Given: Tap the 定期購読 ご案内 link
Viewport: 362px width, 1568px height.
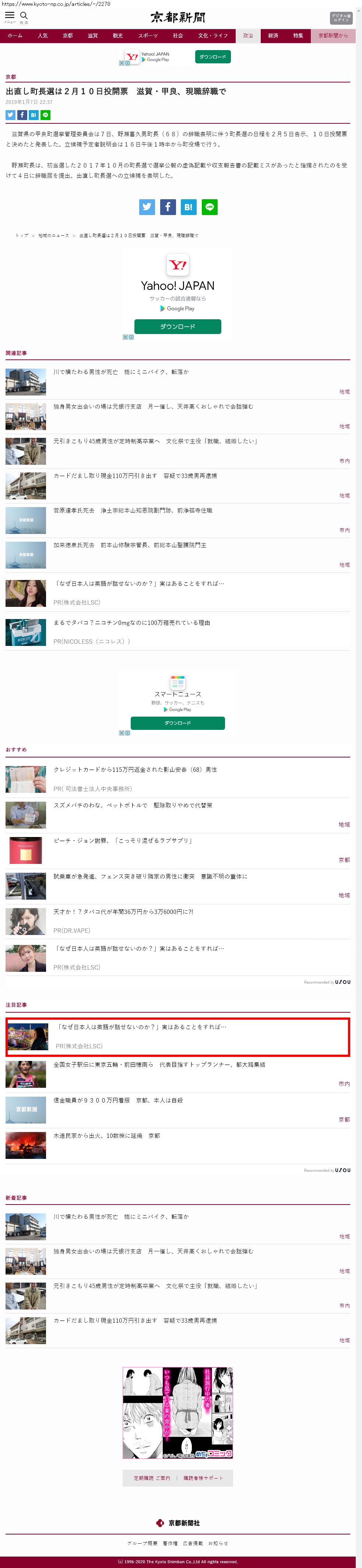Looking at the screenshot, I should [152, 1478].
